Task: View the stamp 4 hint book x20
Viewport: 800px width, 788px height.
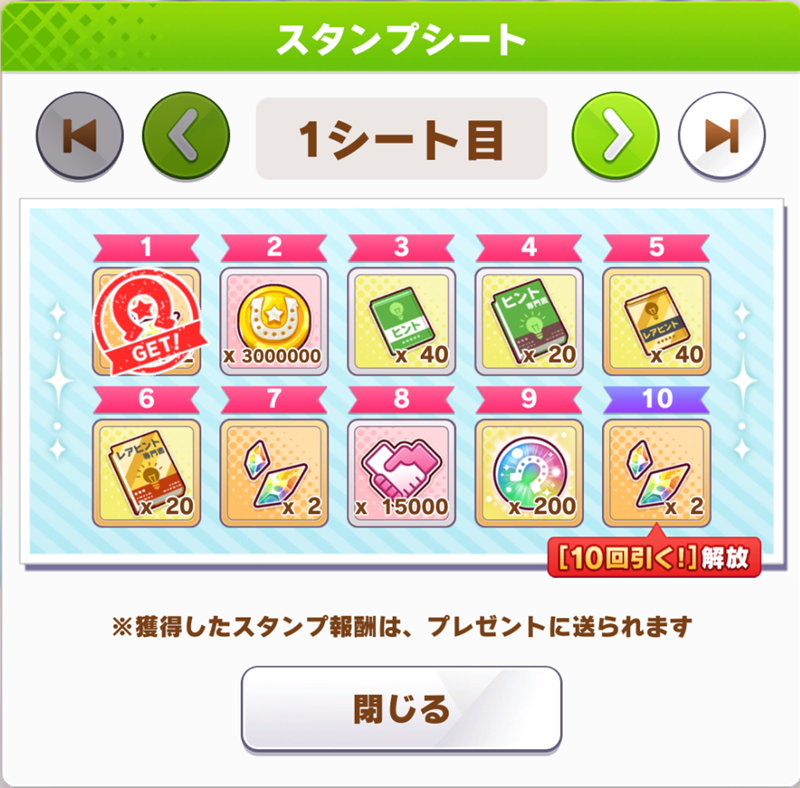Action: click(x=529, y=321)
